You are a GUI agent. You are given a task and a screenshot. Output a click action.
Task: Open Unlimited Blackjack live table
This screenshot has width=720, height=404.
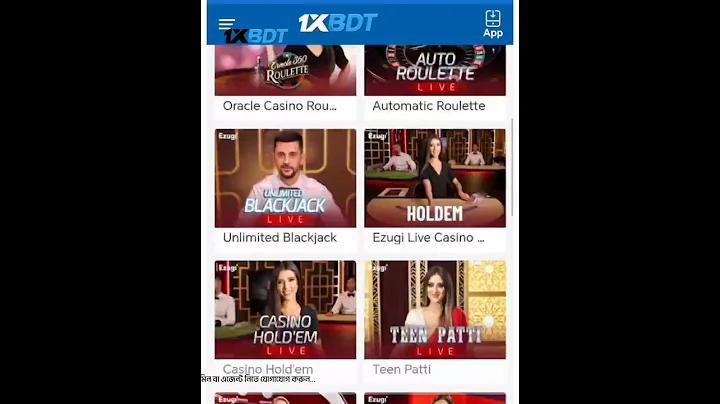[285, 178]
